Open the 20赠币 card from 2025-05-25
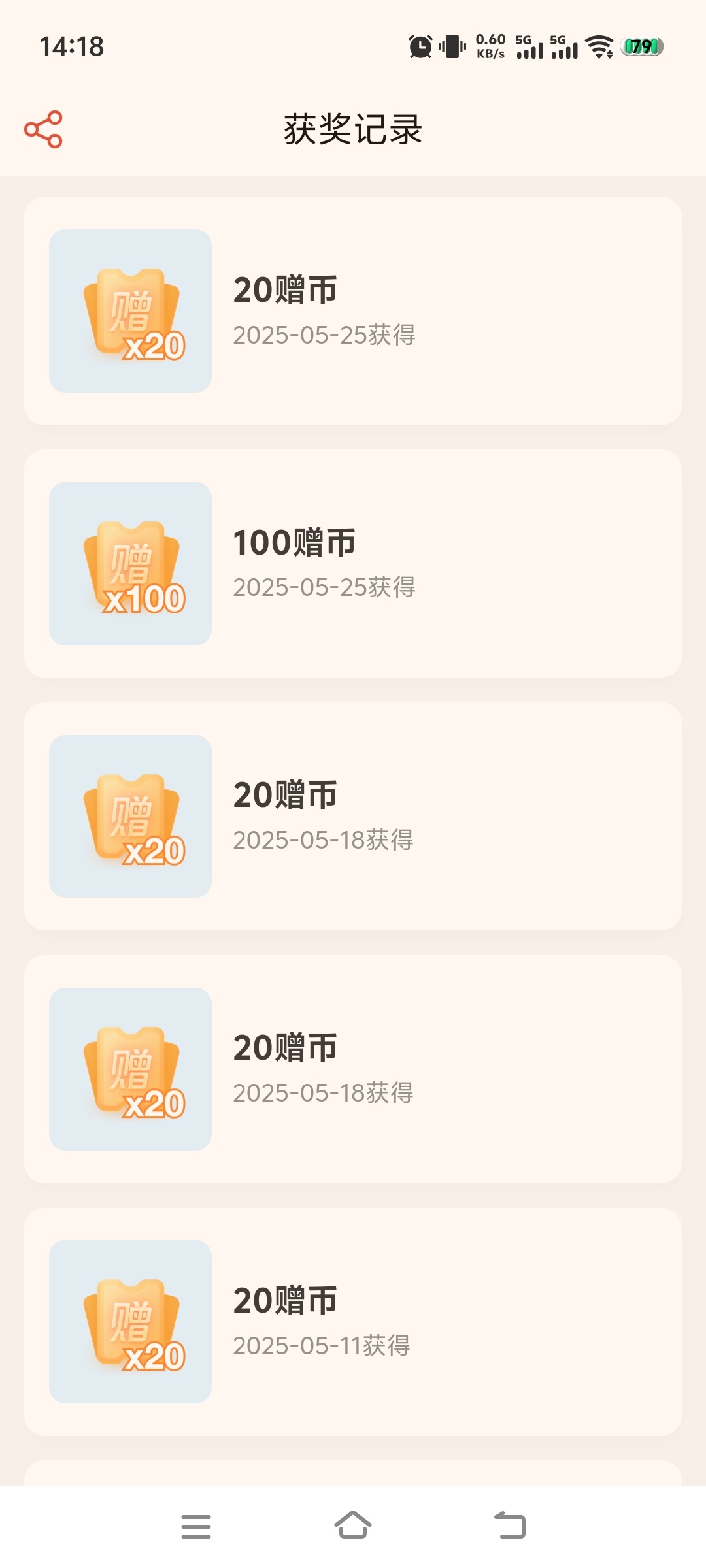706x1568 pixels. coord(353,311)
